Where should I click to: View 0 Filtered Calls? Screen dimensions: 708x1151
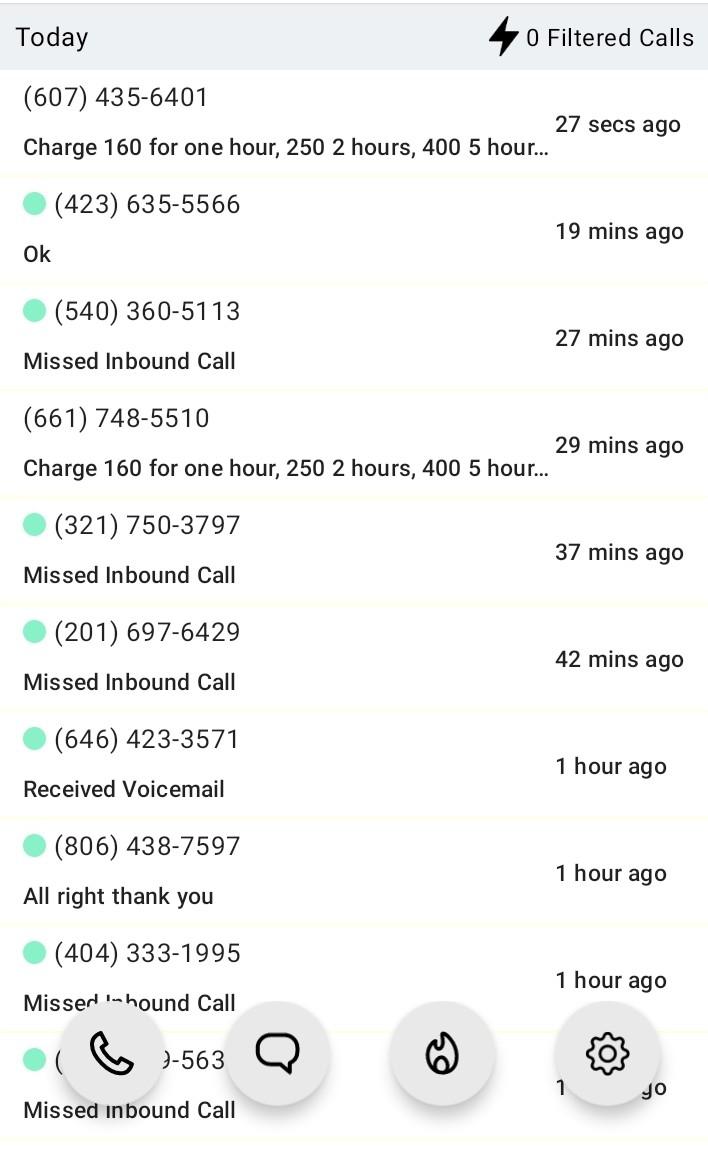click(x=591, y=37)
